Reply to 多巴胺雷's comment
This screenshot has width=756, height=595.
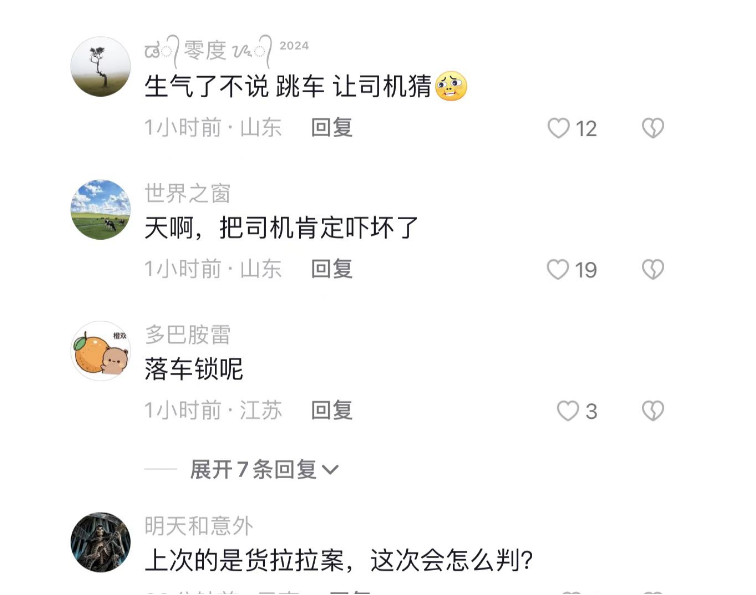pyautogui.click(x=332, y=410)
